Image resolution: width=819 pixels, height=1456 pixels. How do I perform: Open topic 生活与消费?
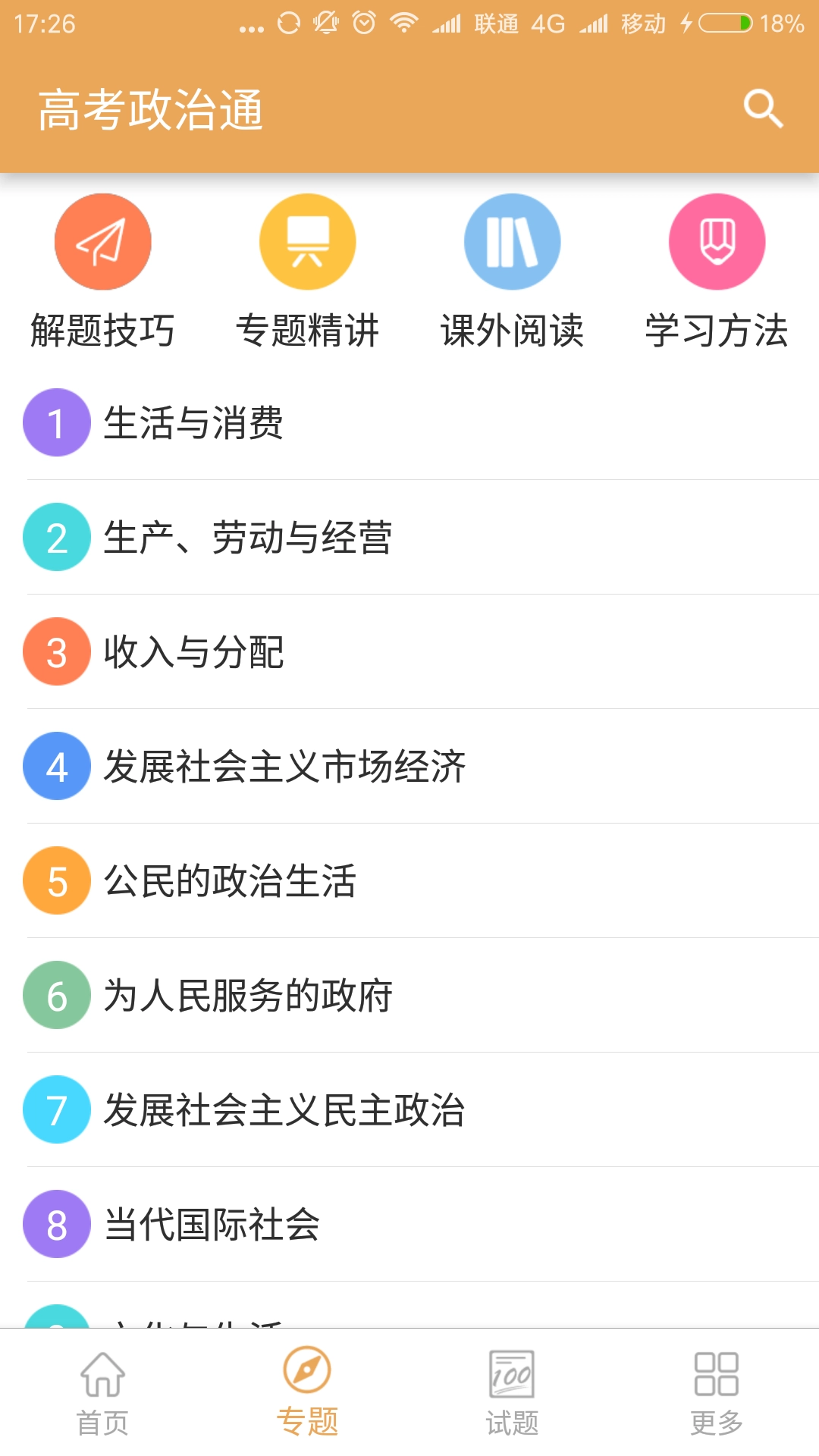[x=196, y=425]
